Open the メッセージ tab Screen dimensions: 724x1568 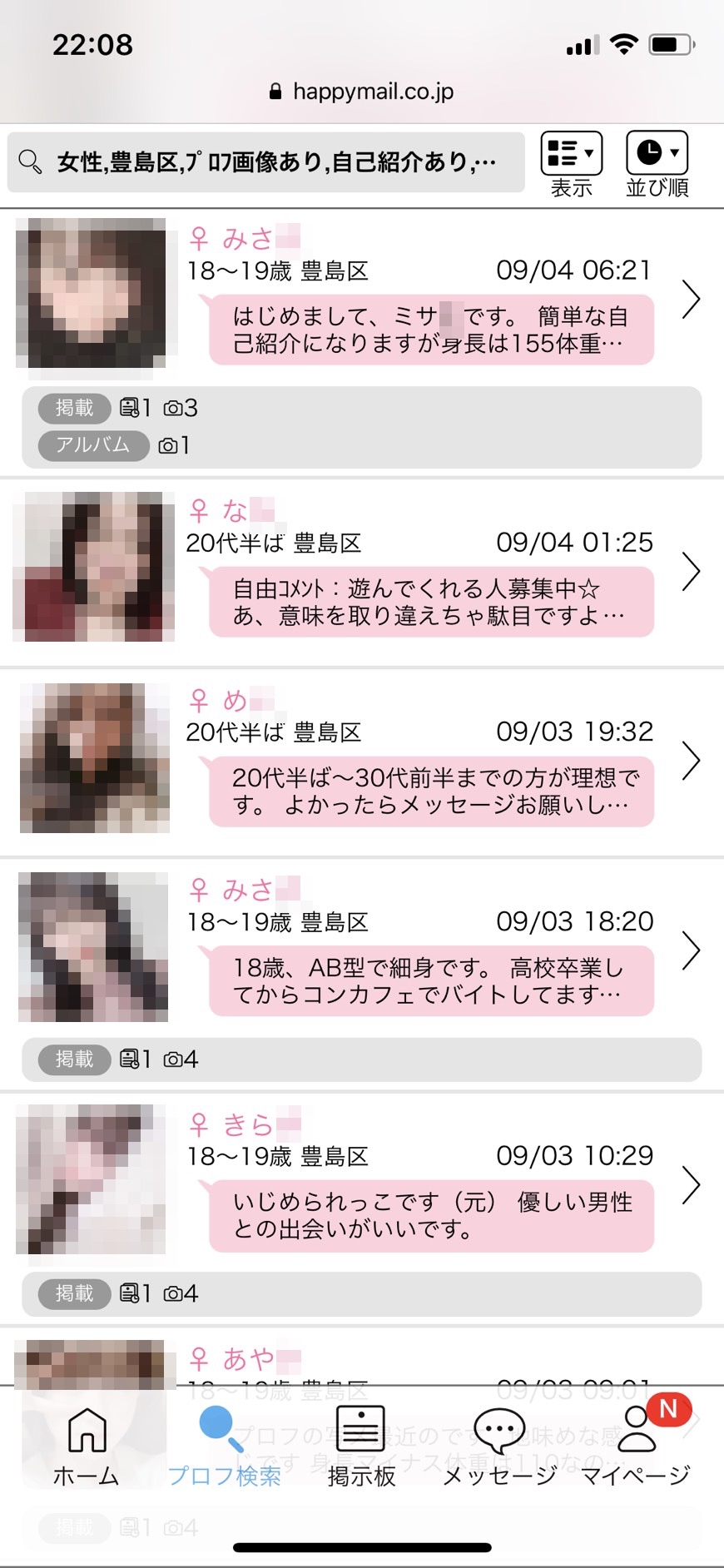pos(499,1446)
